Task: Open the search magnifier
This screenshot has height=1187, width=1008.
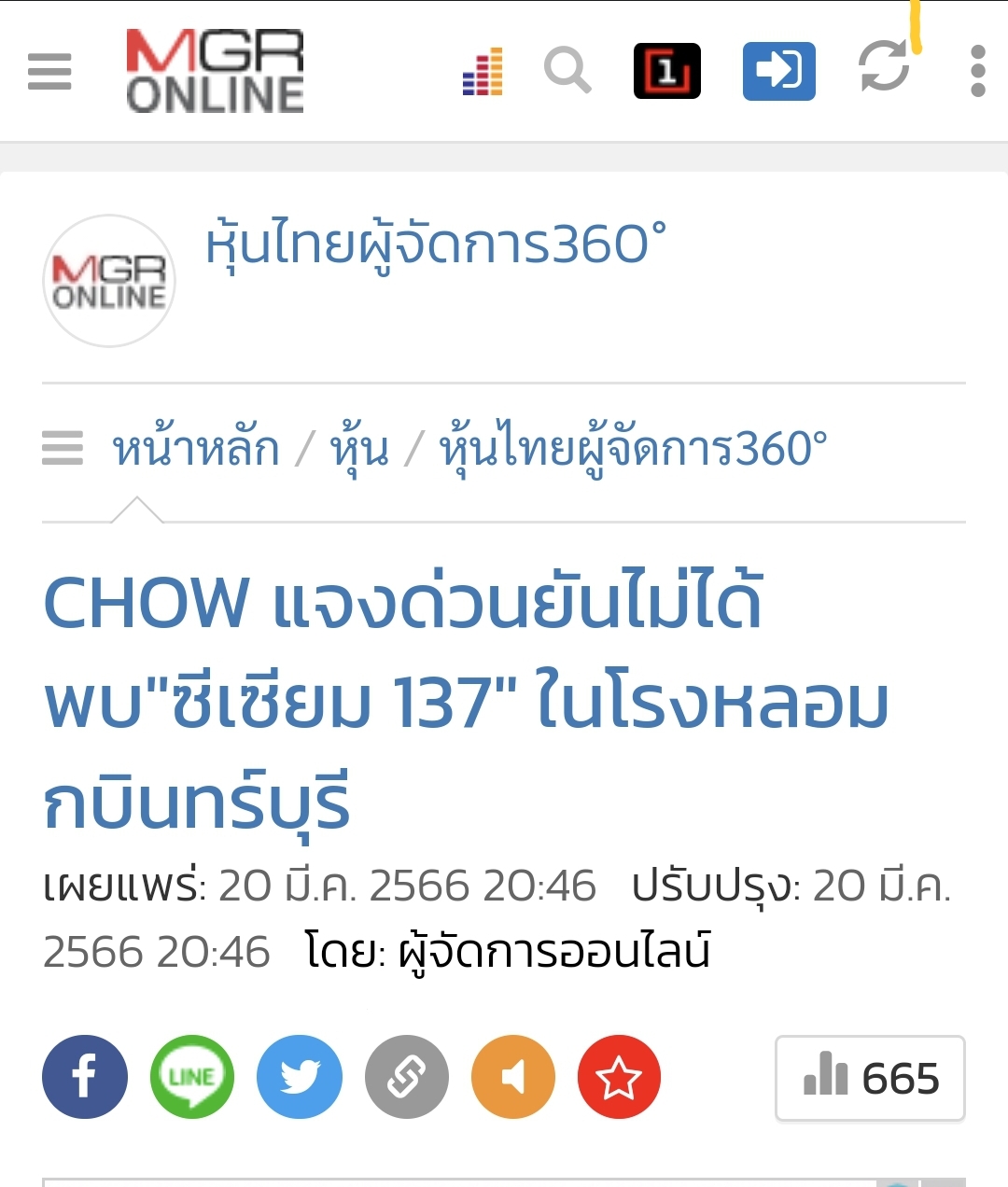Action: [567, 71]
